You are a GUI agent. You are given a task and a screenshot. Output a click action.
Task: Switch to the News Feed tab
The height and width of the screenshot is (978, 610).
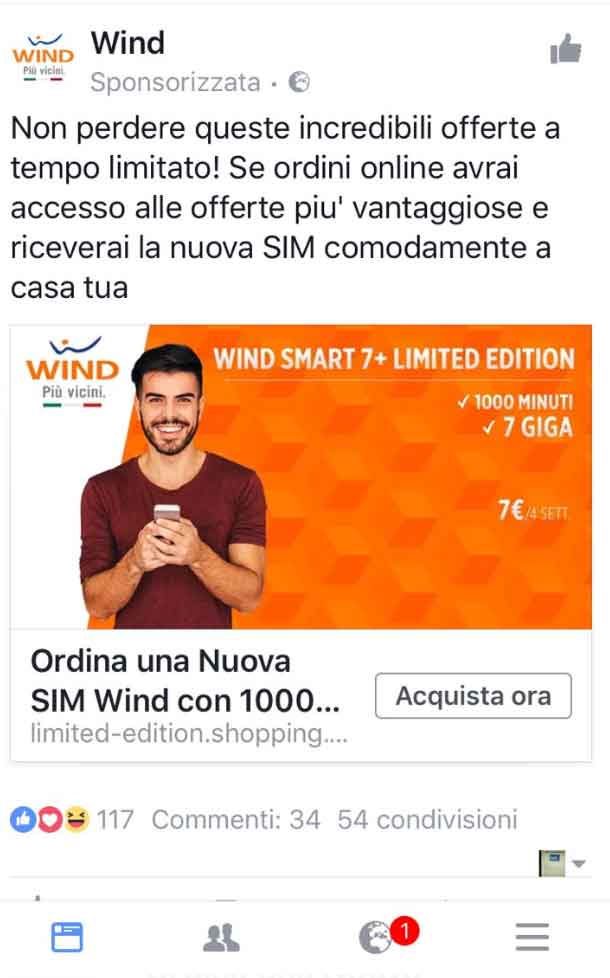67,936
